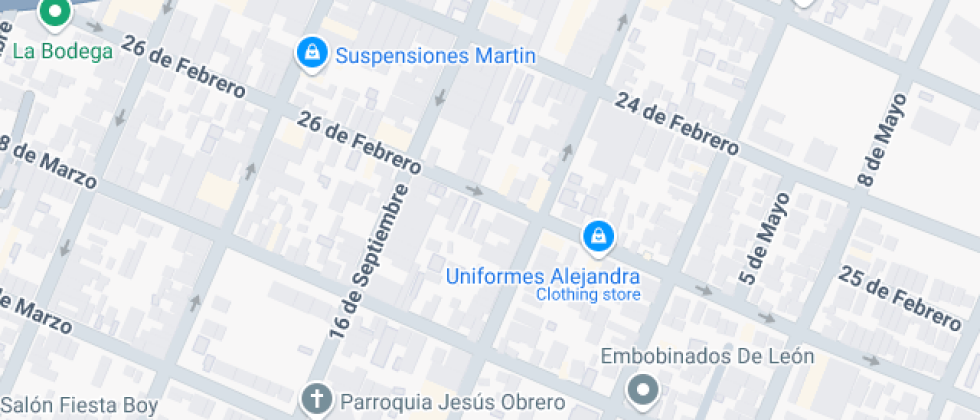View the Parroquia Jesús Obrero church marker
This screenshot has width=980, height=420.
click(x=317, y=399)
